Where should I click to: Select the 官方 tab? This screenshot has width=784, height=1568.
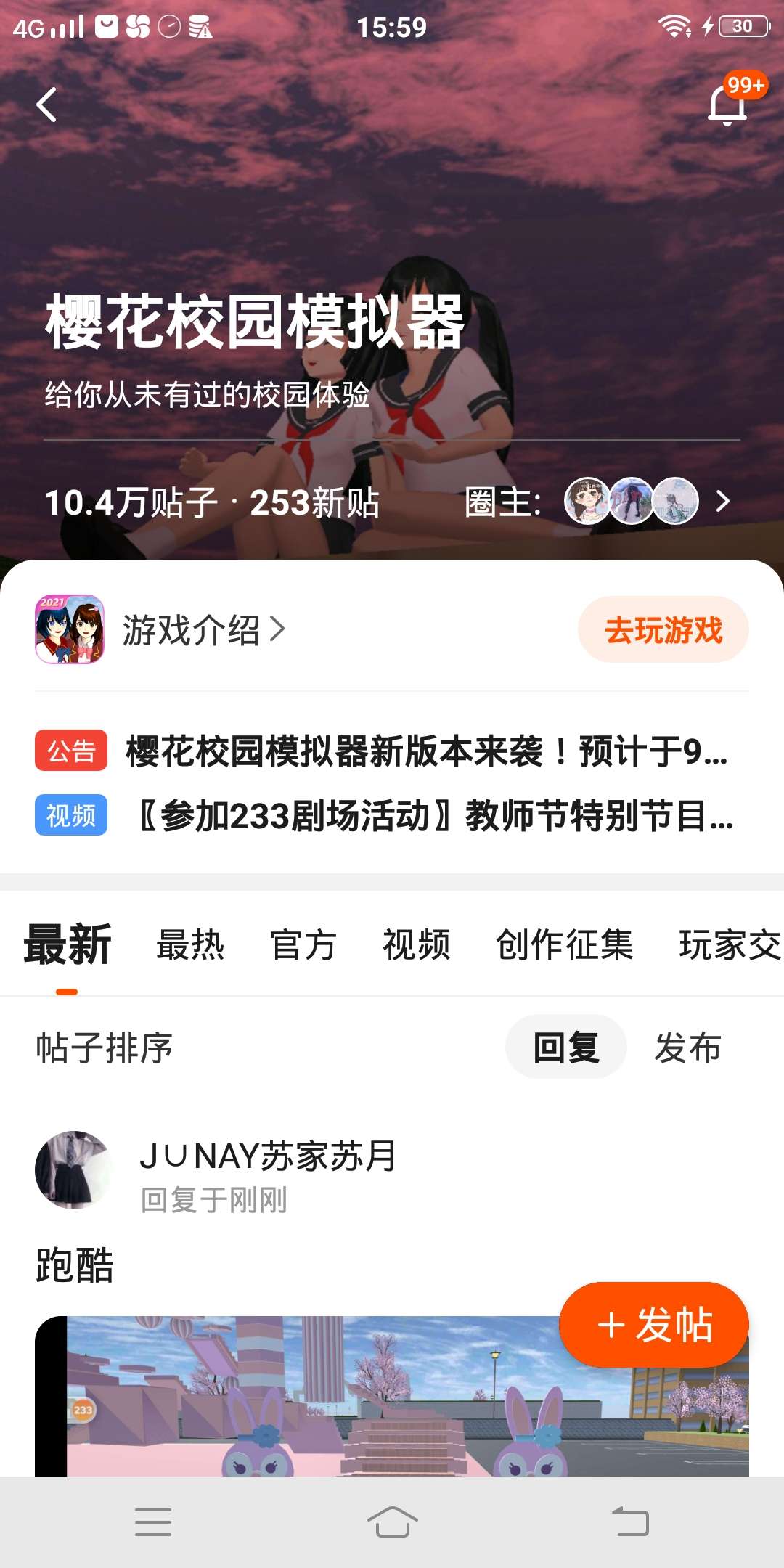click(x=303, y=944)
